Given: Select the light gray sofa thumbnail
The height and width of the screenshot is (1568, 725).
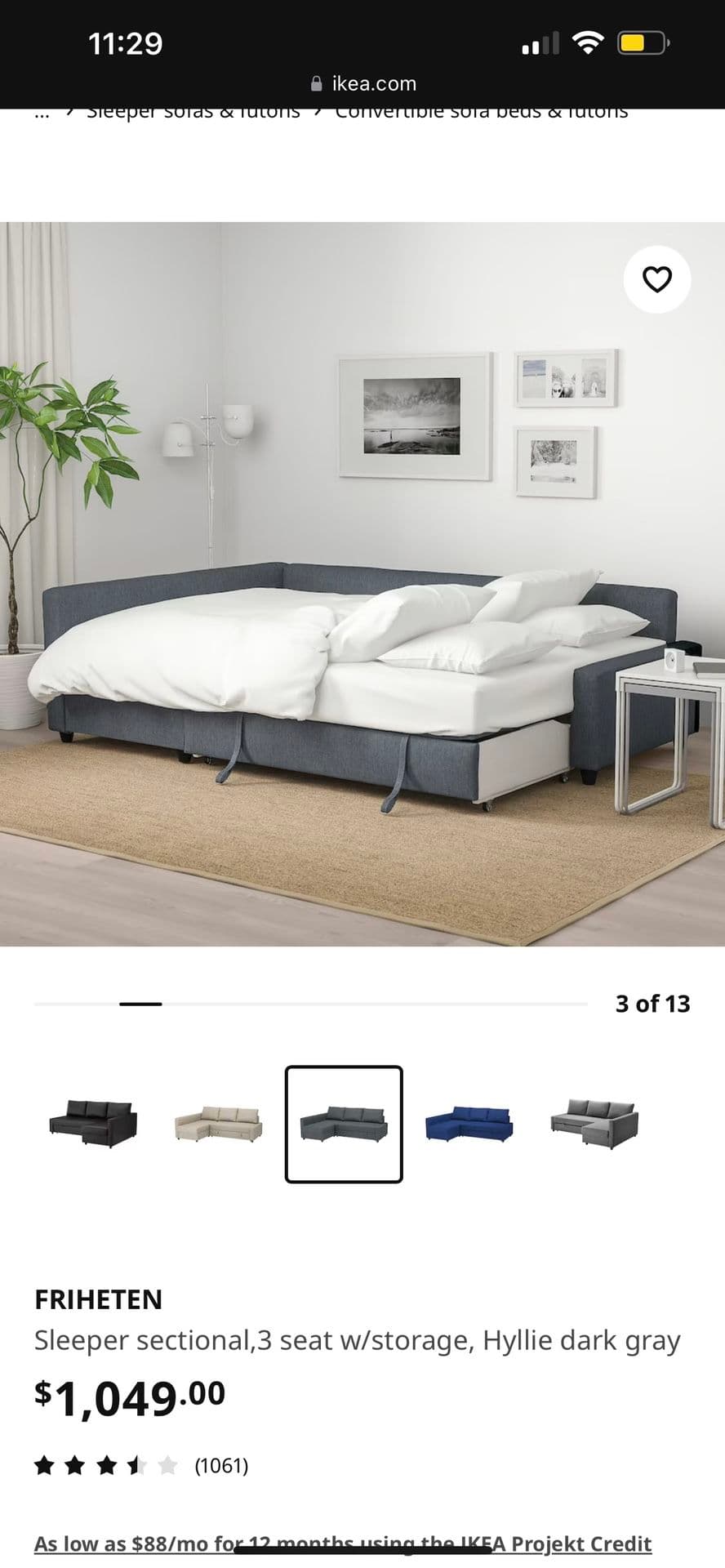Looking at the screenshot, I should (594, 1124).
